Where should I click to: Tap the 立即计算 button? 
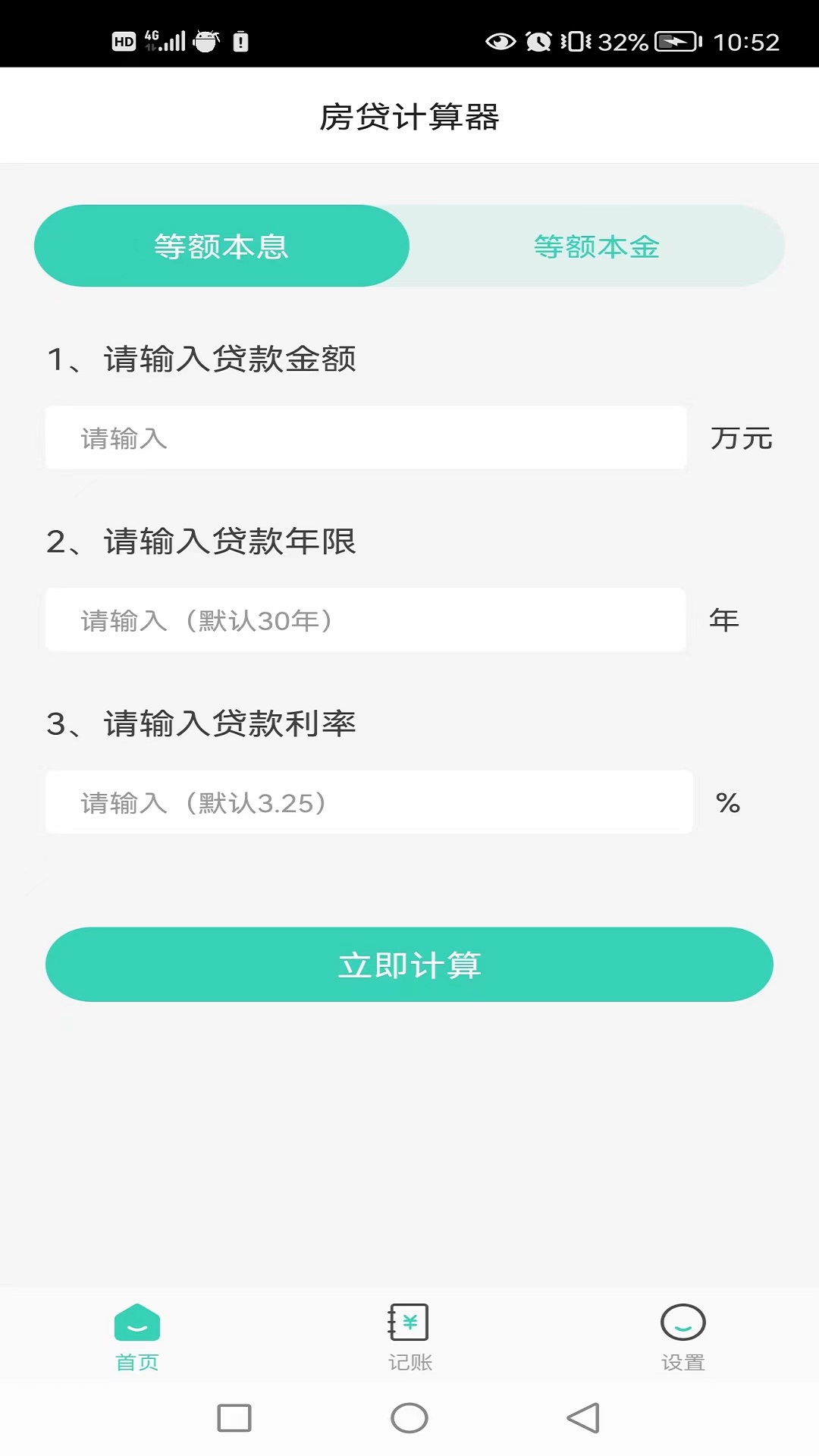409,965
